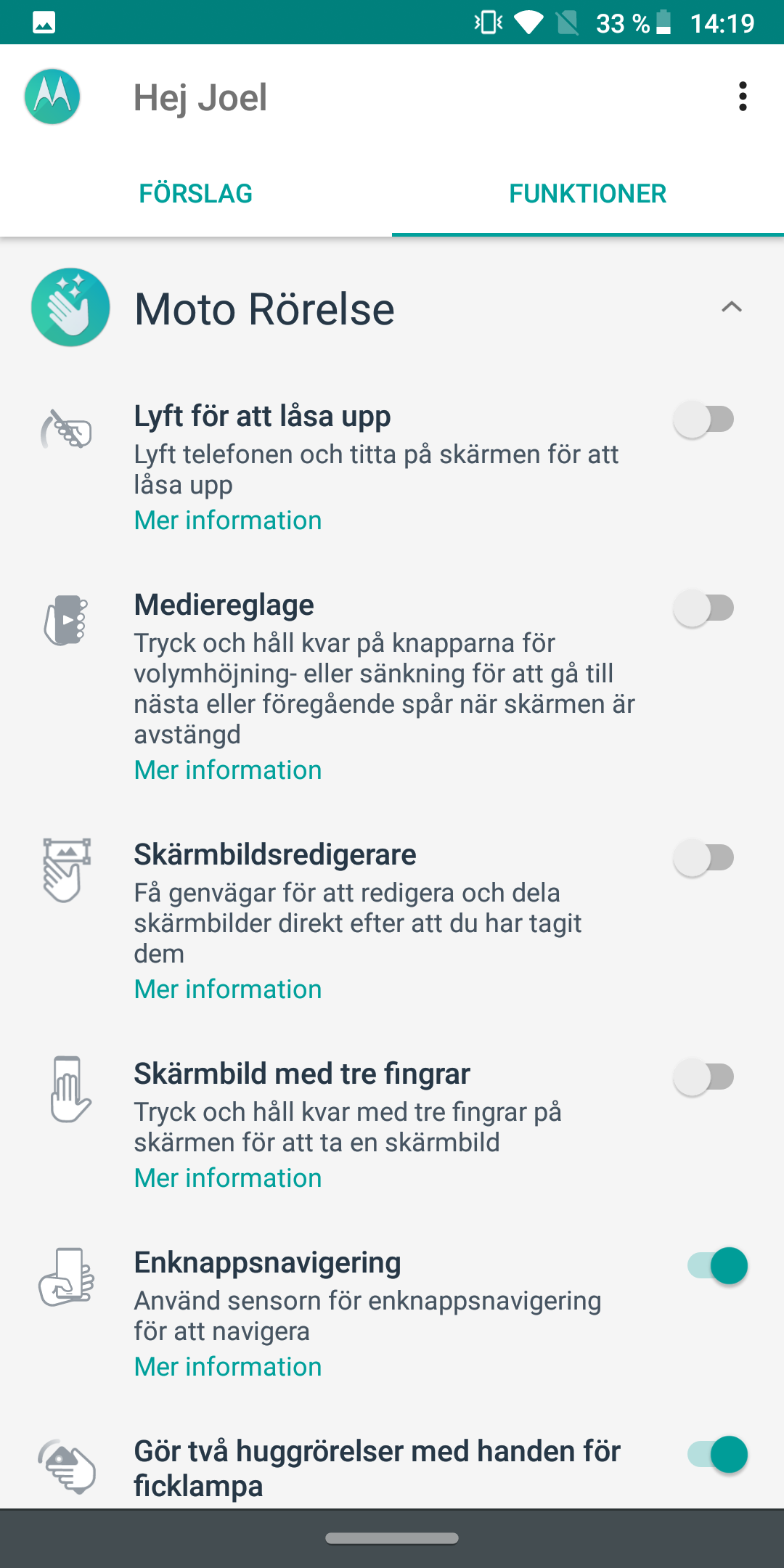The height and width of the screenshot is (1568, 784).
Task: Switch to the Förslag tab
Action: point(196,194)
